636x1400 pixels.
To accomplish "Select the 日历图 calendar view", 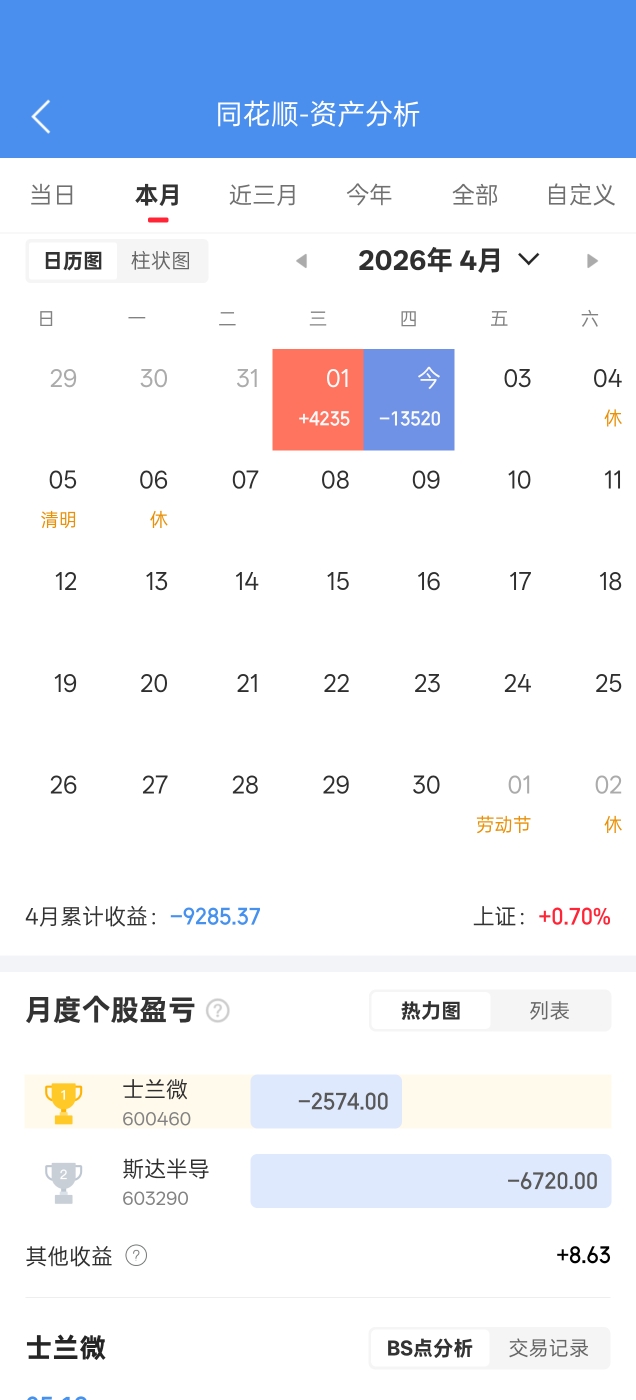I will (73, 261).
